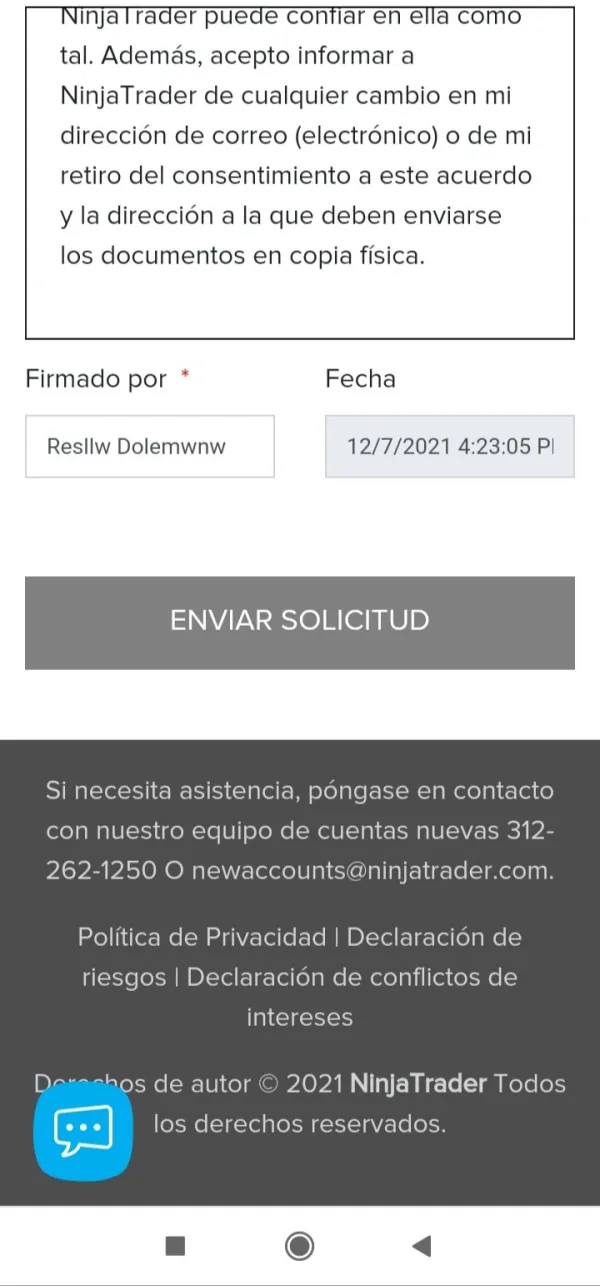Go back using the system back button
Image resolution: width=600 pixels, height=1286 pixels.
(421, 1245)
